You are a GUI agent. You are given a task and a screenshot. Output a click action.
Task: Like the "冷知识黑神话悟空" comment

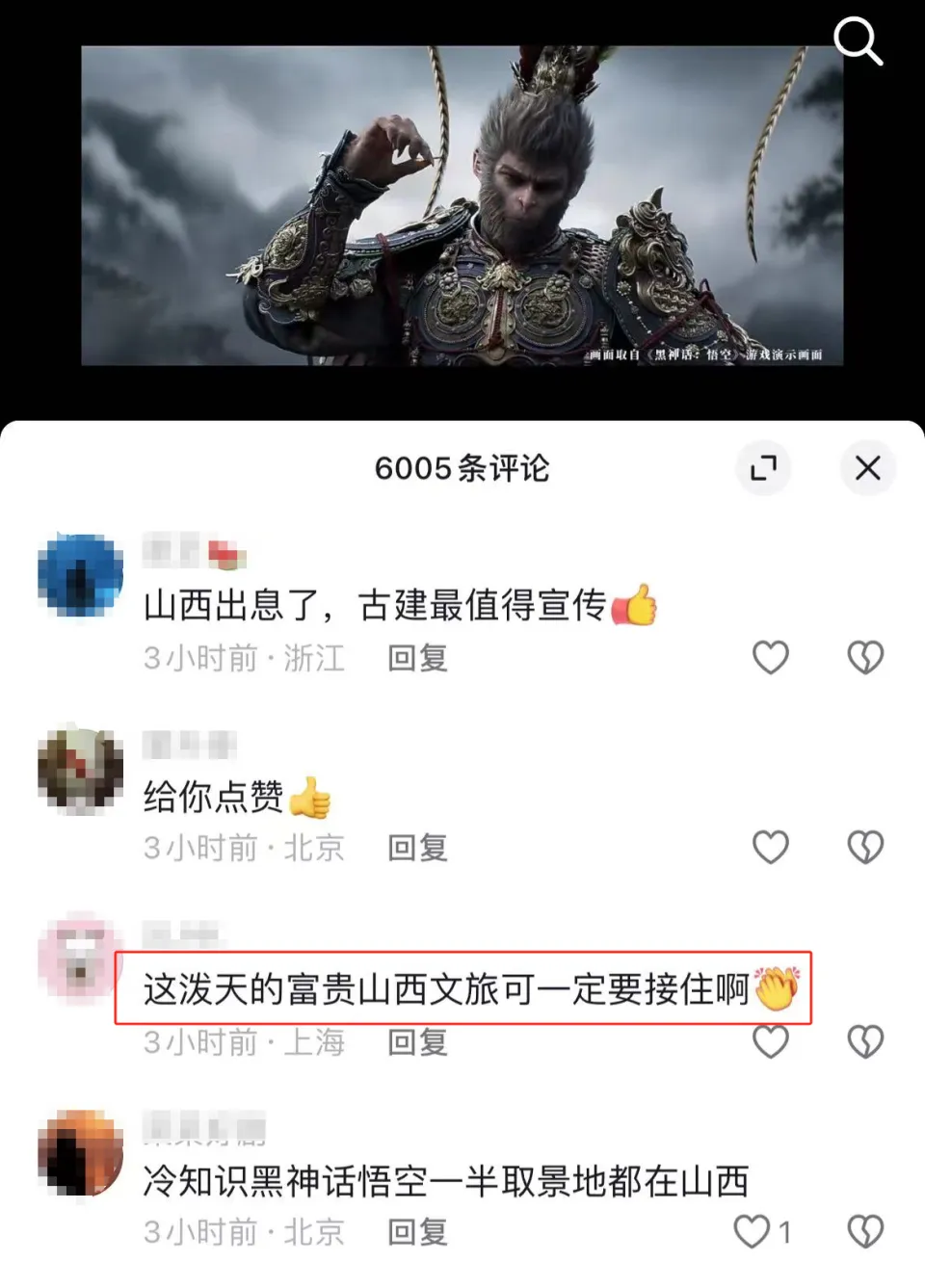(x=753, y=1231)
